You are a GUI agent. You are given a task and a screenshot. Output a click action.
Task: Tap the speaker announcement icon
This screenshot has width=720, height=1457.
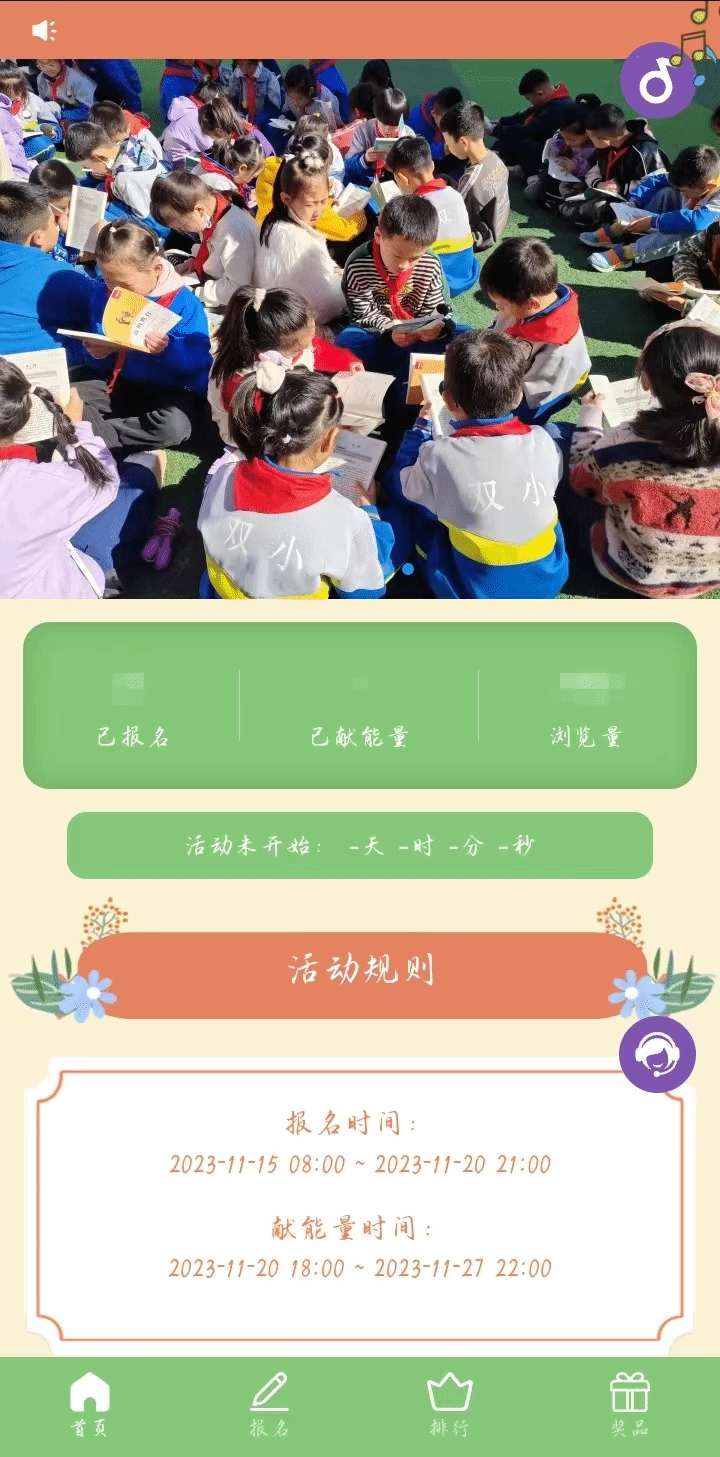tap(43, 30)
